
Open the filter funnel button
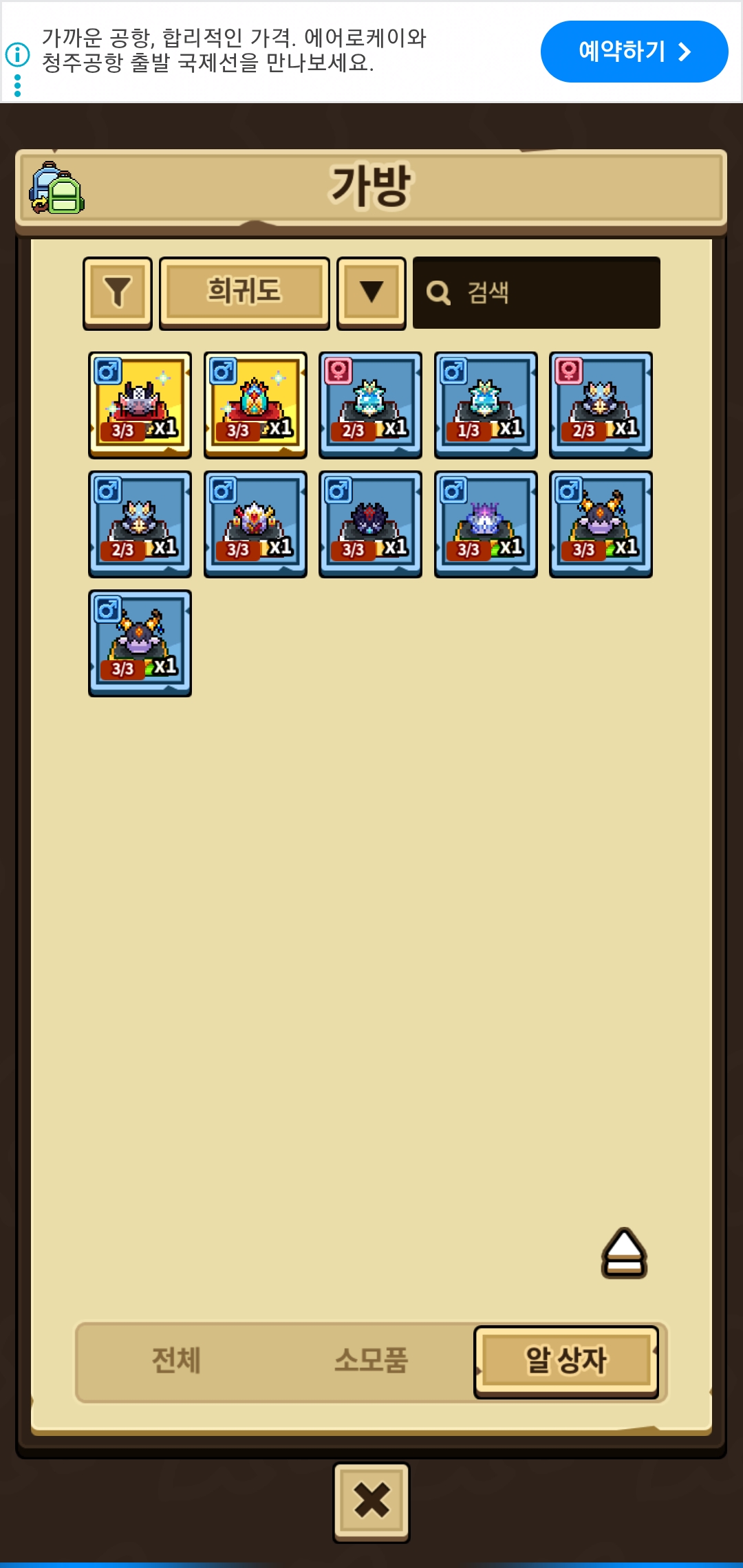tap(118, 293)
